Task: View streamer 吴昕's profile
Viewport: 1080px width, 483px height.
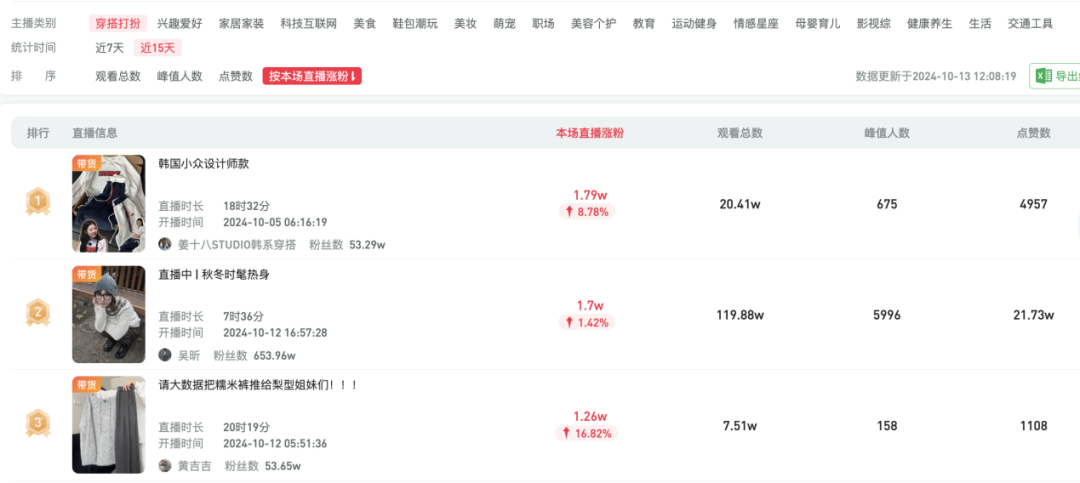Action: click(188, 355)
